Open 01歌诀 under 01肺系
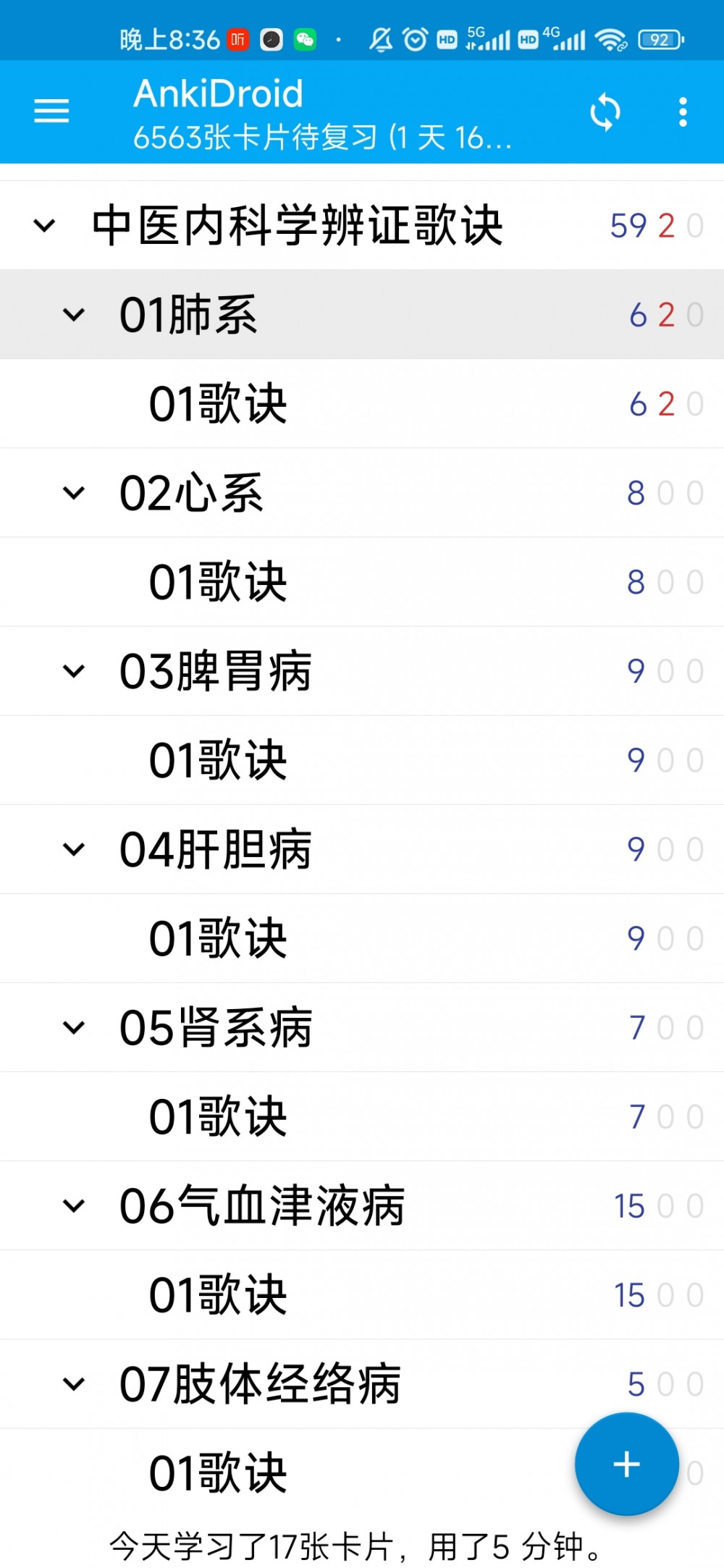 362,403
